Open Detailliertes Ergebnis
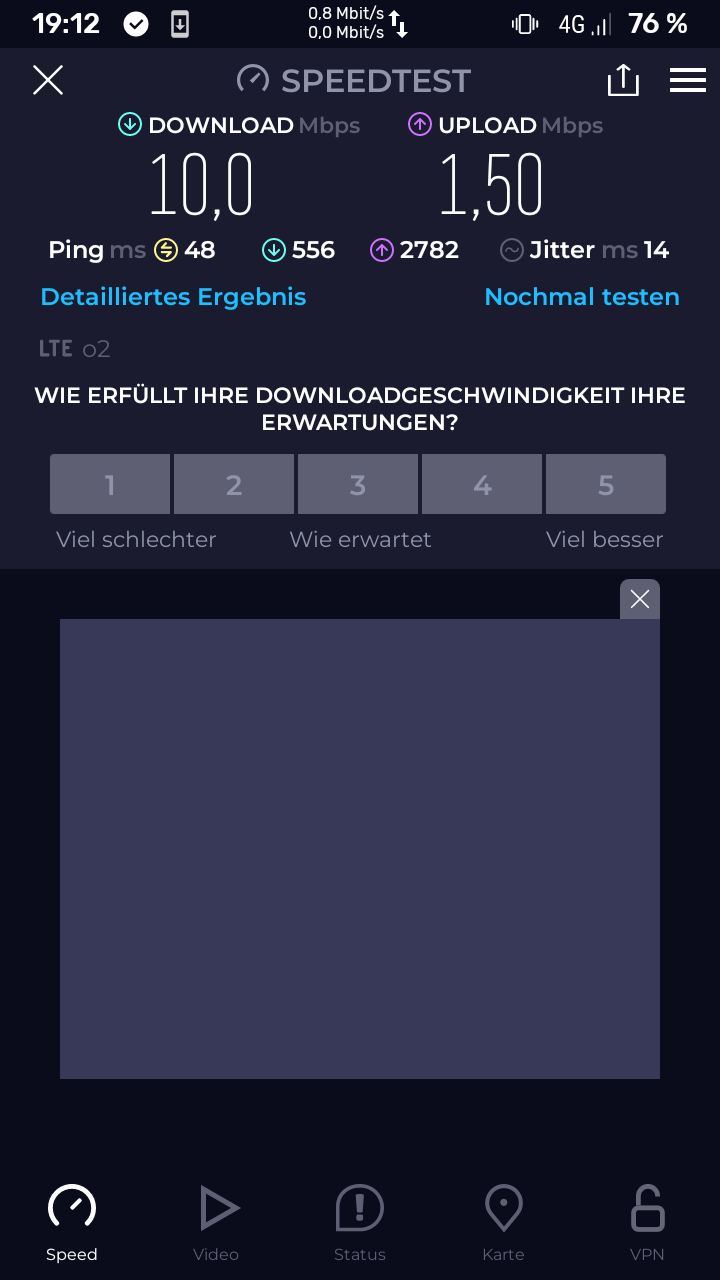This screenshot has width=720, height=1280. (172, 296)
